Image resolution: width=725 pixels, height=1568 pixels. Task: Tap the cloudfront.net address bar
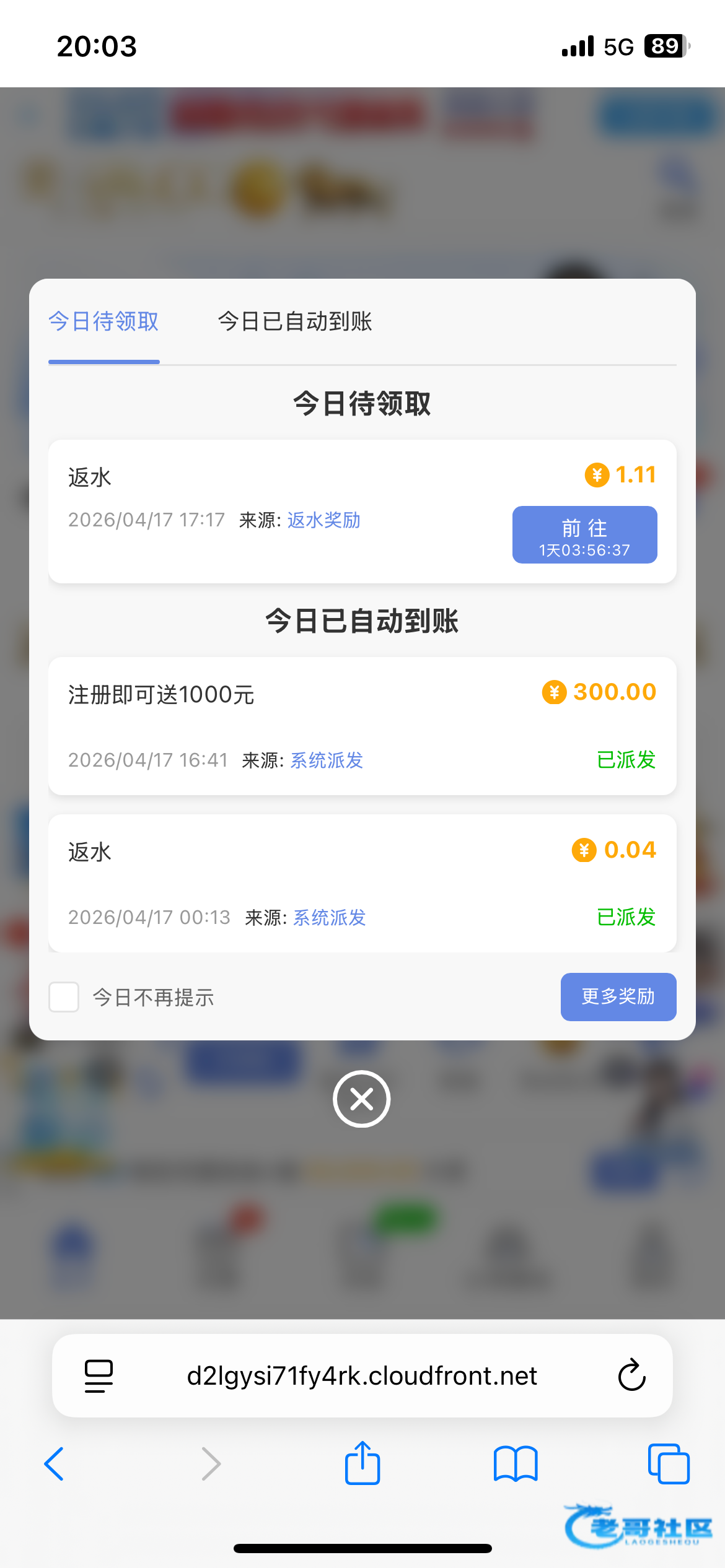pyautogui.click(x=362, y=1376)
